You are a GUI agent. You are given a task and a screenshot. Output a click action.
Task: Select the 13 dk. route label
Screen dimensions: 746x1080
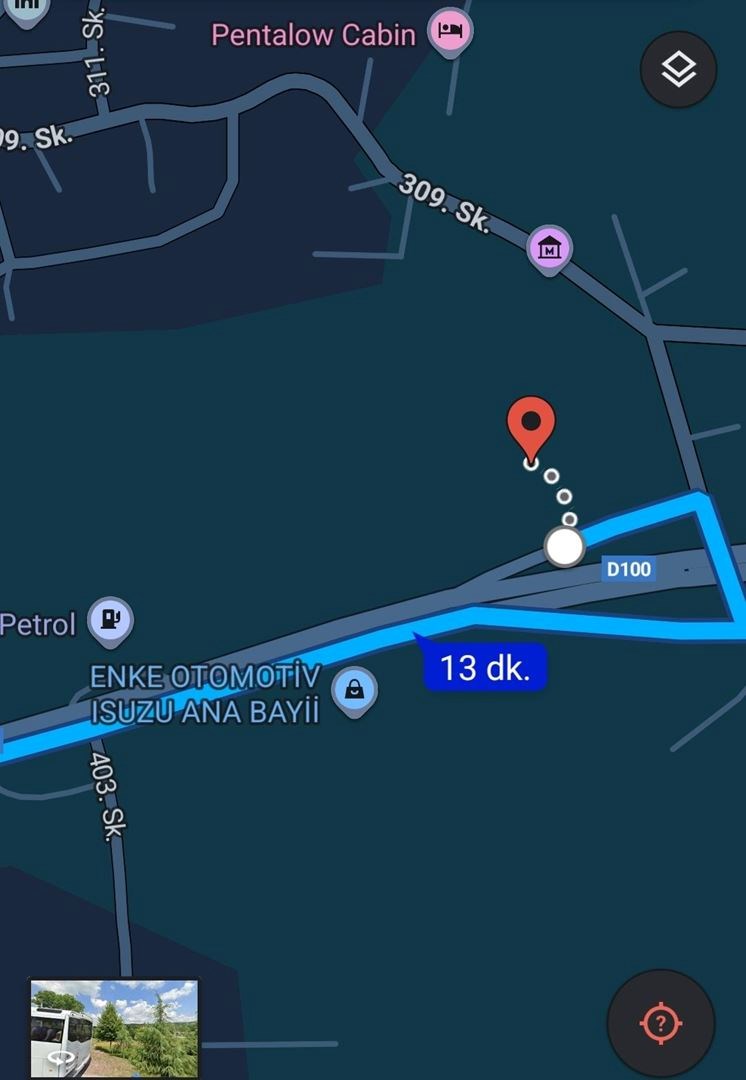click(x=485, y=667)
